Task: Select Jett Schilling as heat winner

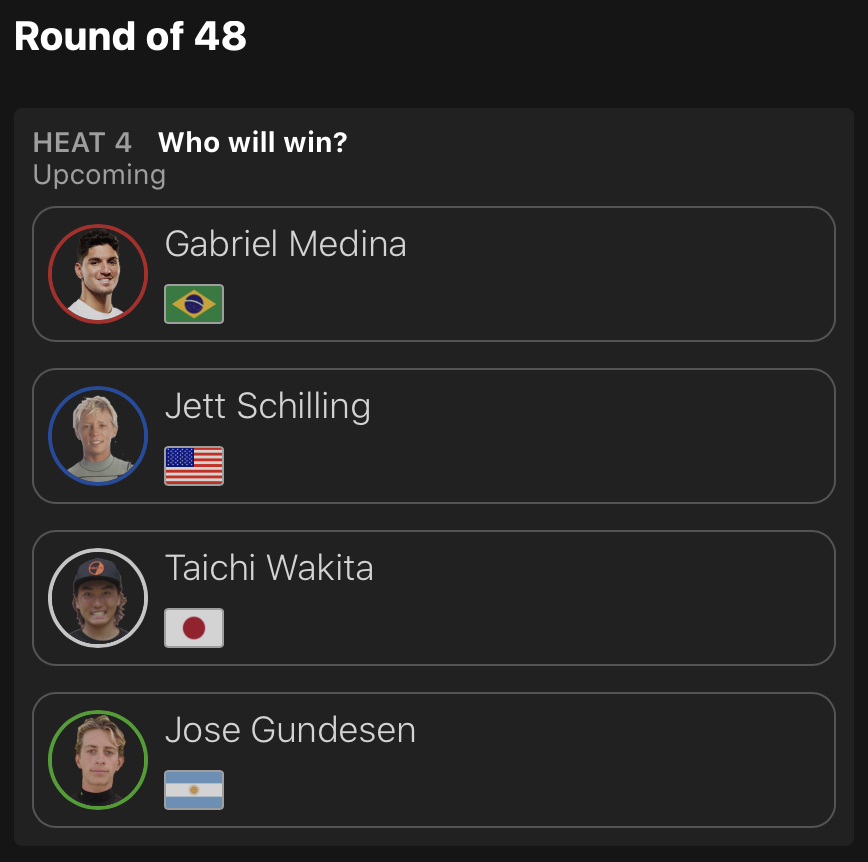Action: pos(433,436)
